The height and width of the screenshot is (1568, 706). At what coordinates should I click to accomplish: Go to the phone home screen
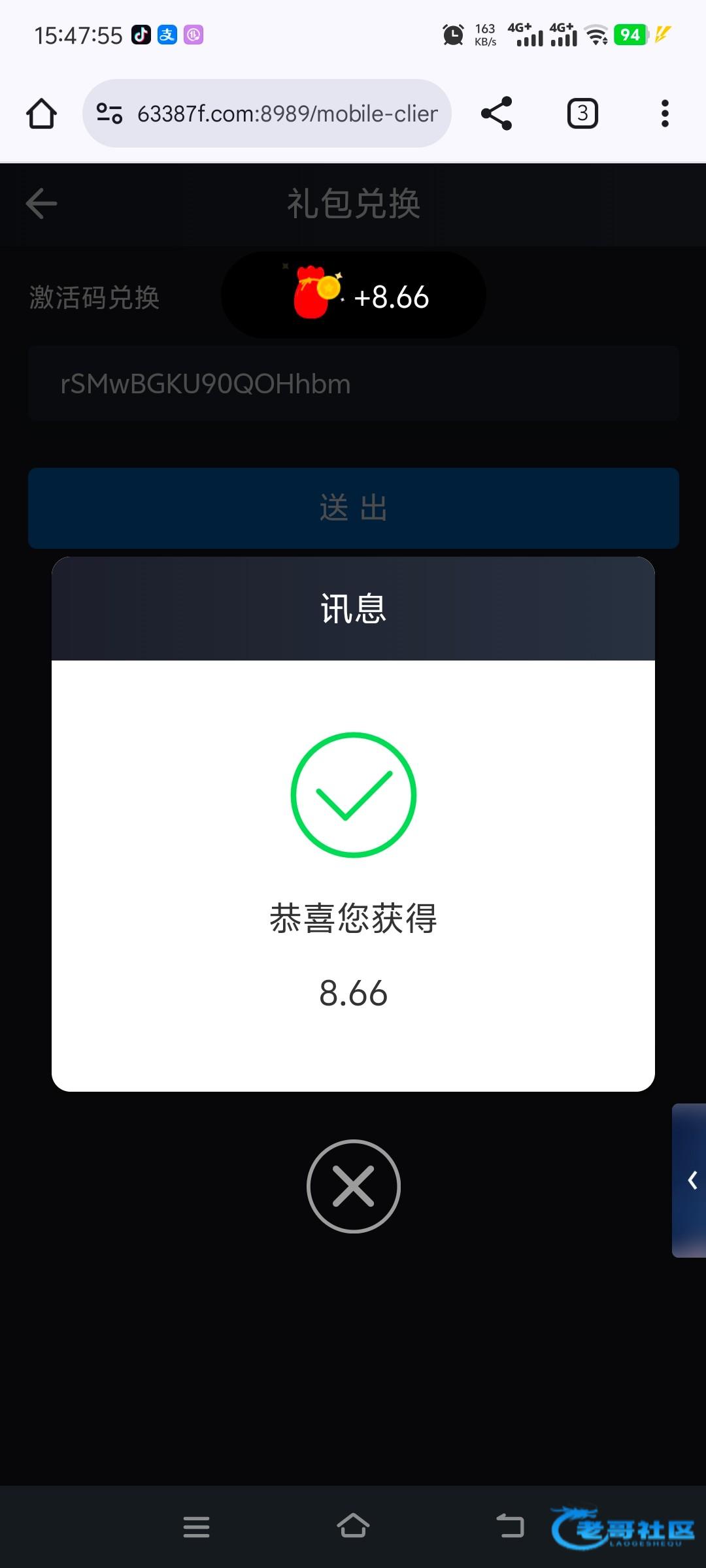coord(353,1527)
